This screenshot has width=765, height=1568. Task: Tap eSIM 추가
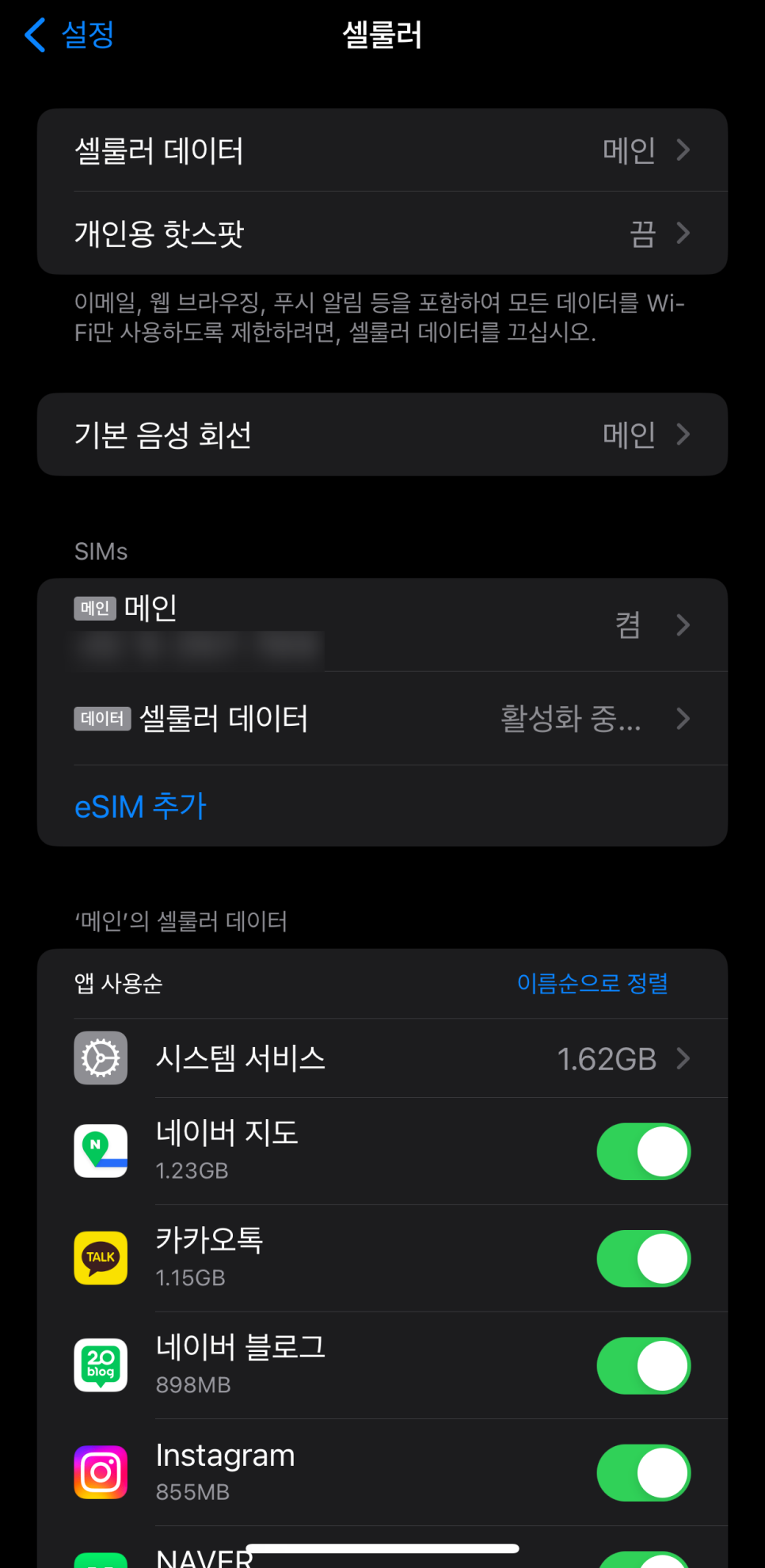140,807
